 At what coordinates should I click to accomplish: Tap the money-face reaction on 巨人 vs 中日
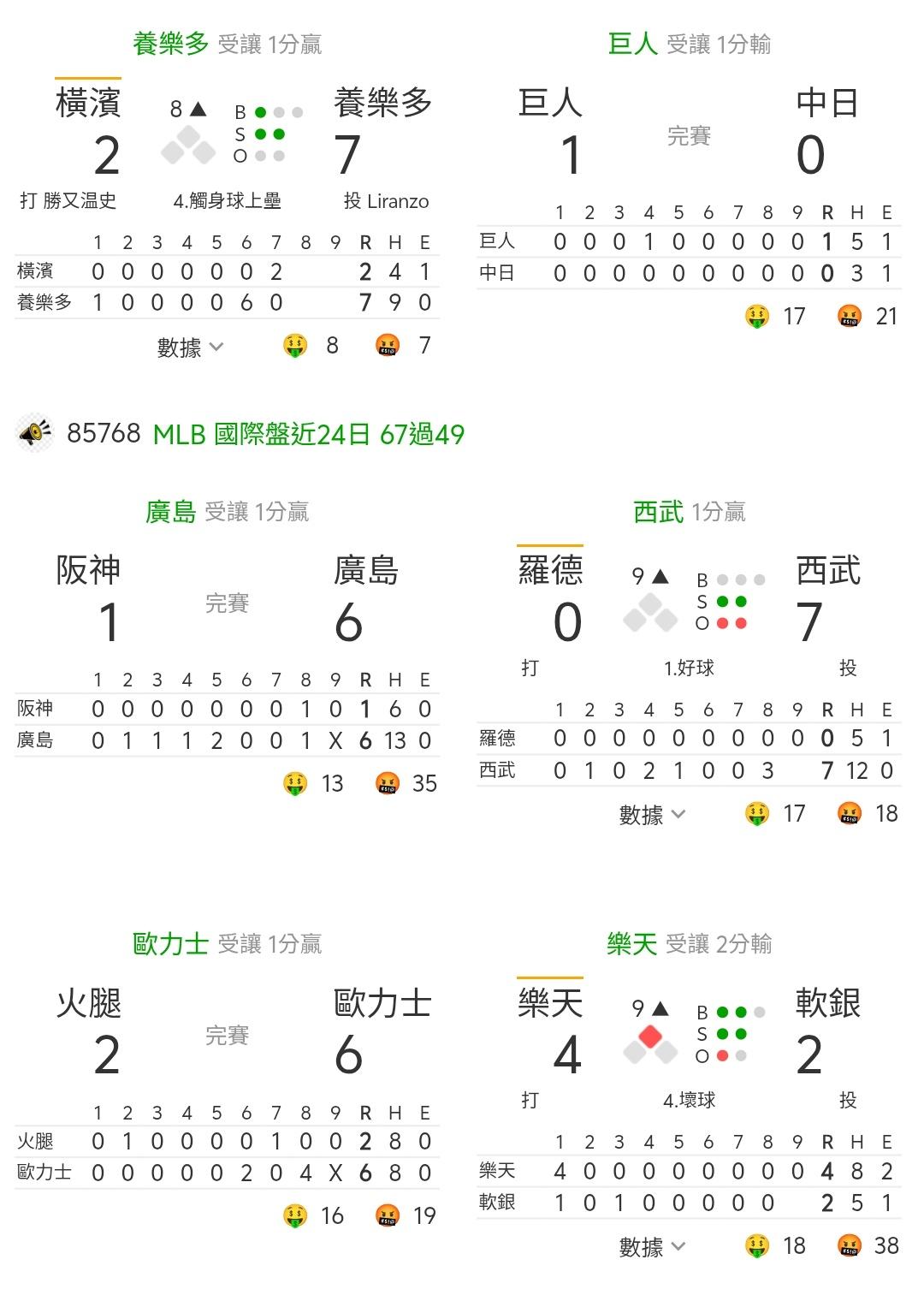pyautogui.click(x=757, y=317)
